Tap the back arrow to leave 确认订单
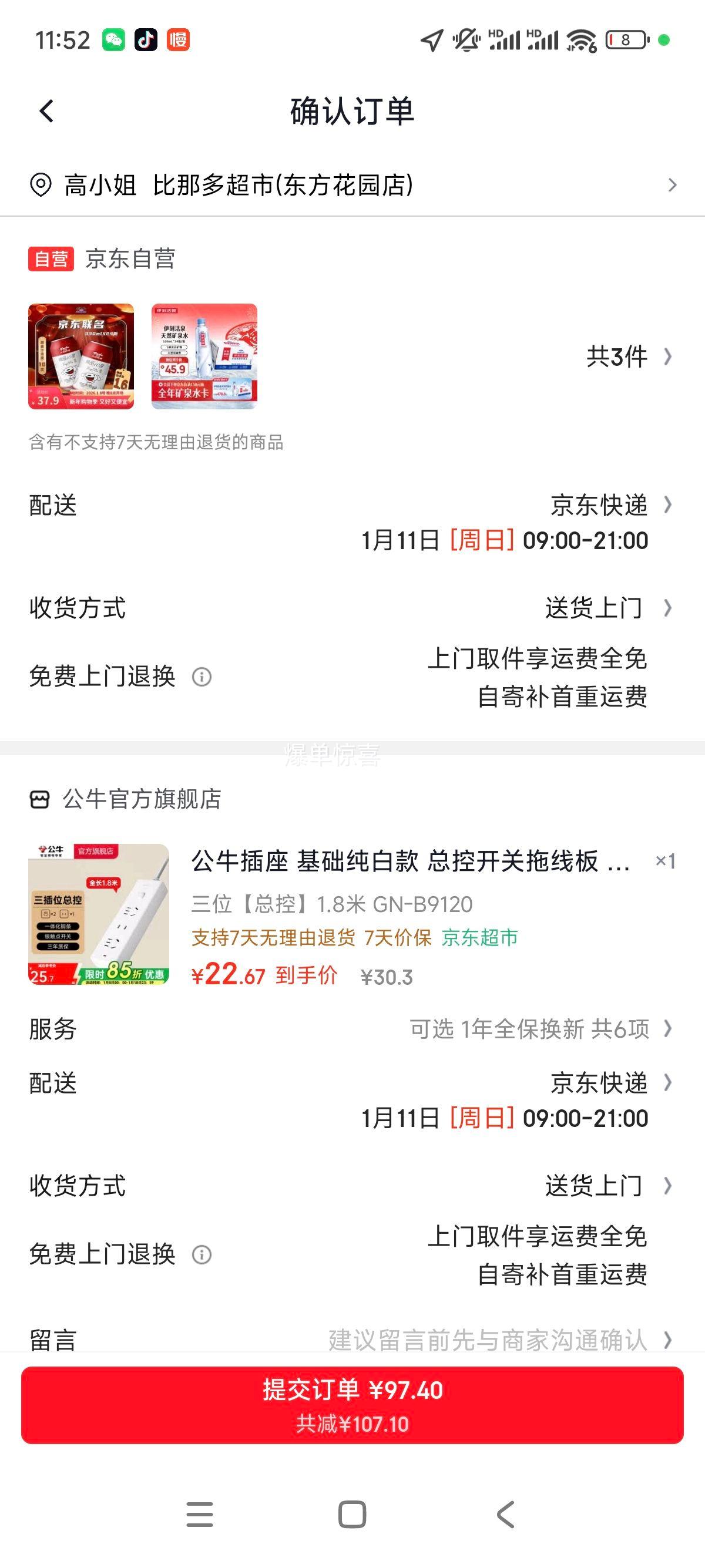Viewport: 705px width, 1568px height. pos(45,112)
